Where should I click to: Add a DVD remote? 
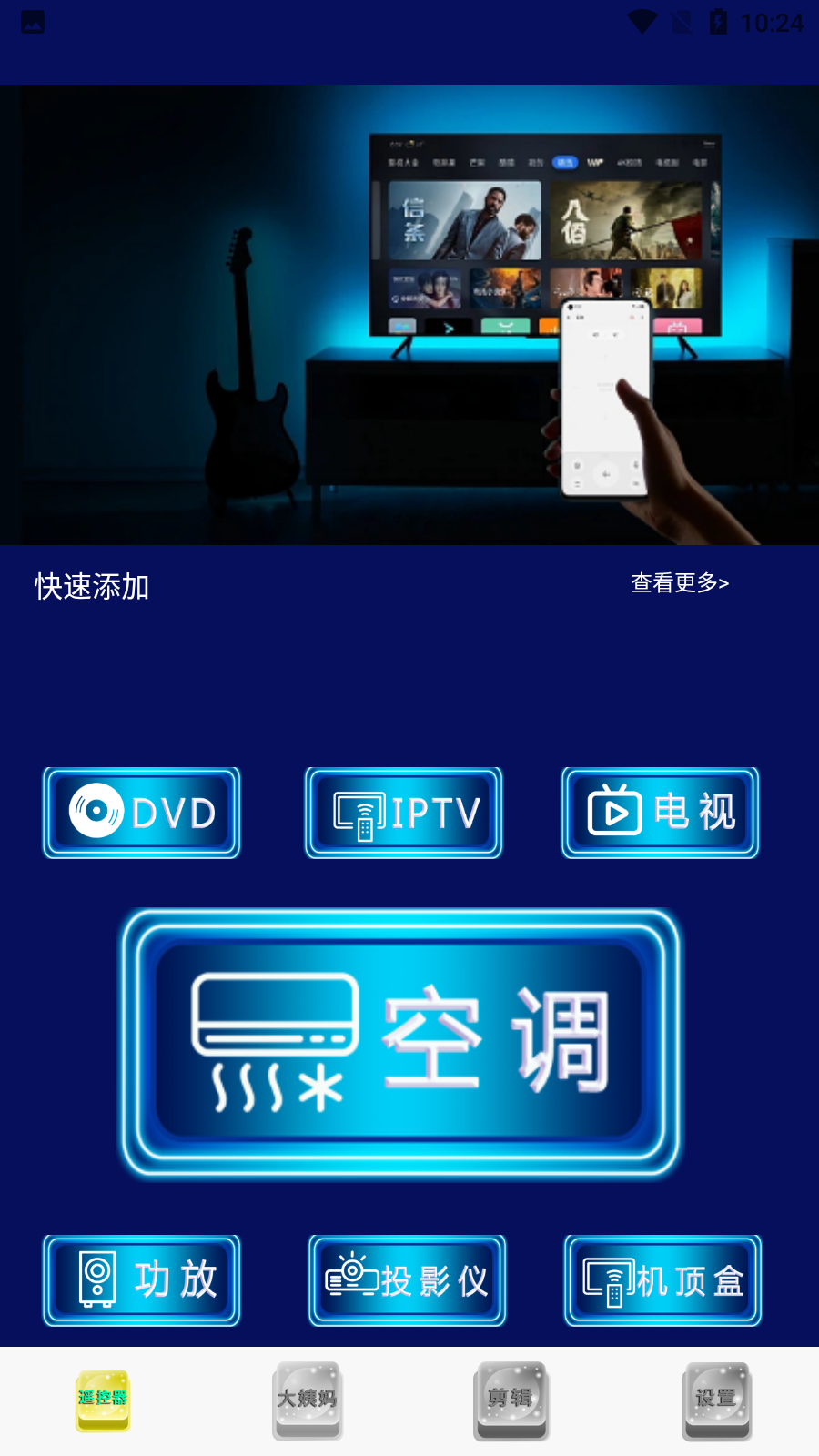[x=142, y=813]
